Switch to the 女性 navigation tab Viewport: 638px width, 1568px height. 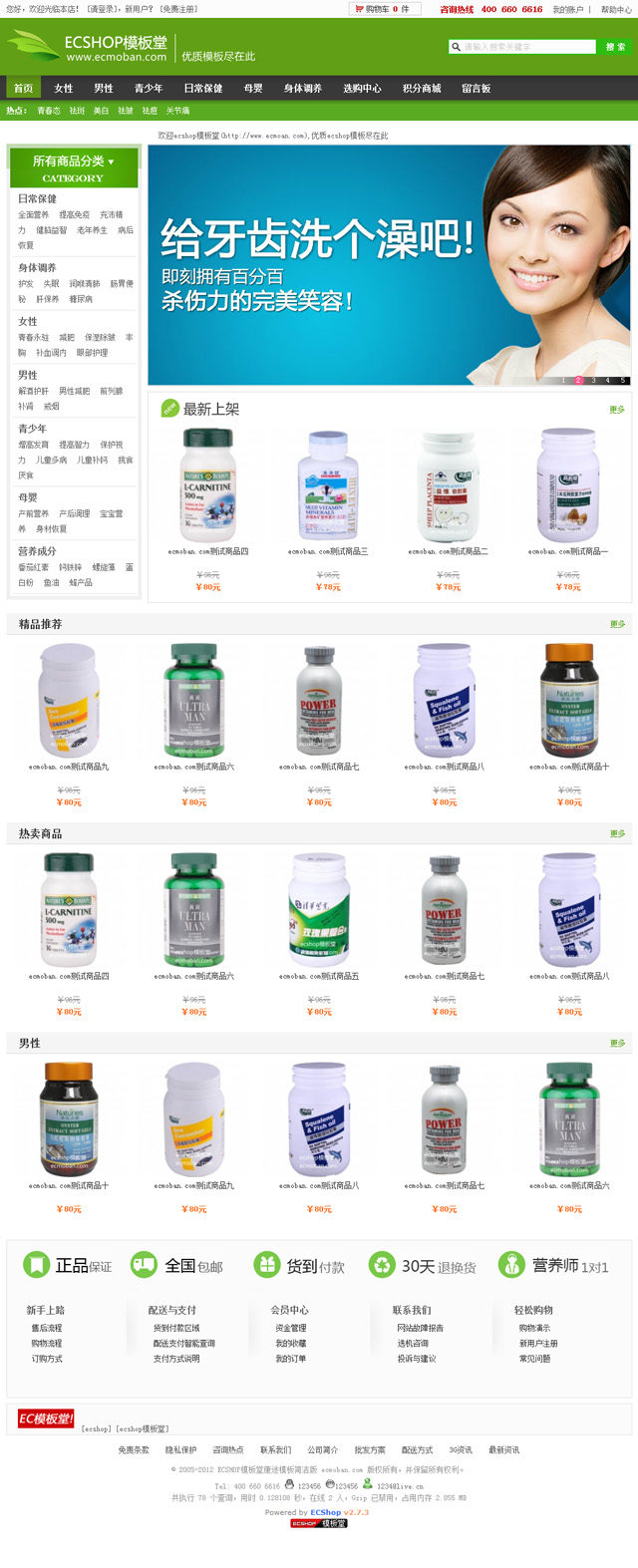point(64,88)
